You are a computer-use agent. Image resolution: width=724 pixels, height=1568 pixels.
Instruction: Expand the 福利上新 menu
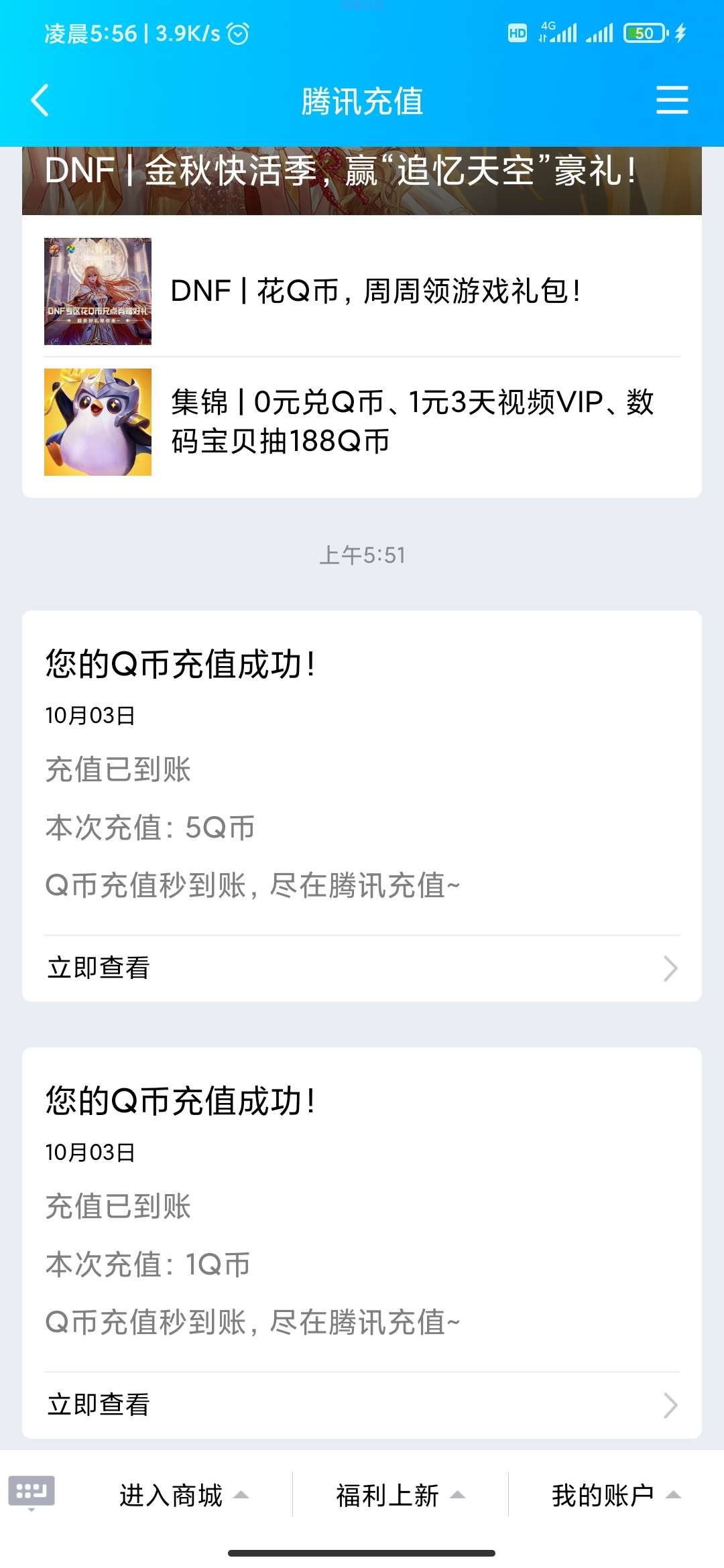point(400,1495)
